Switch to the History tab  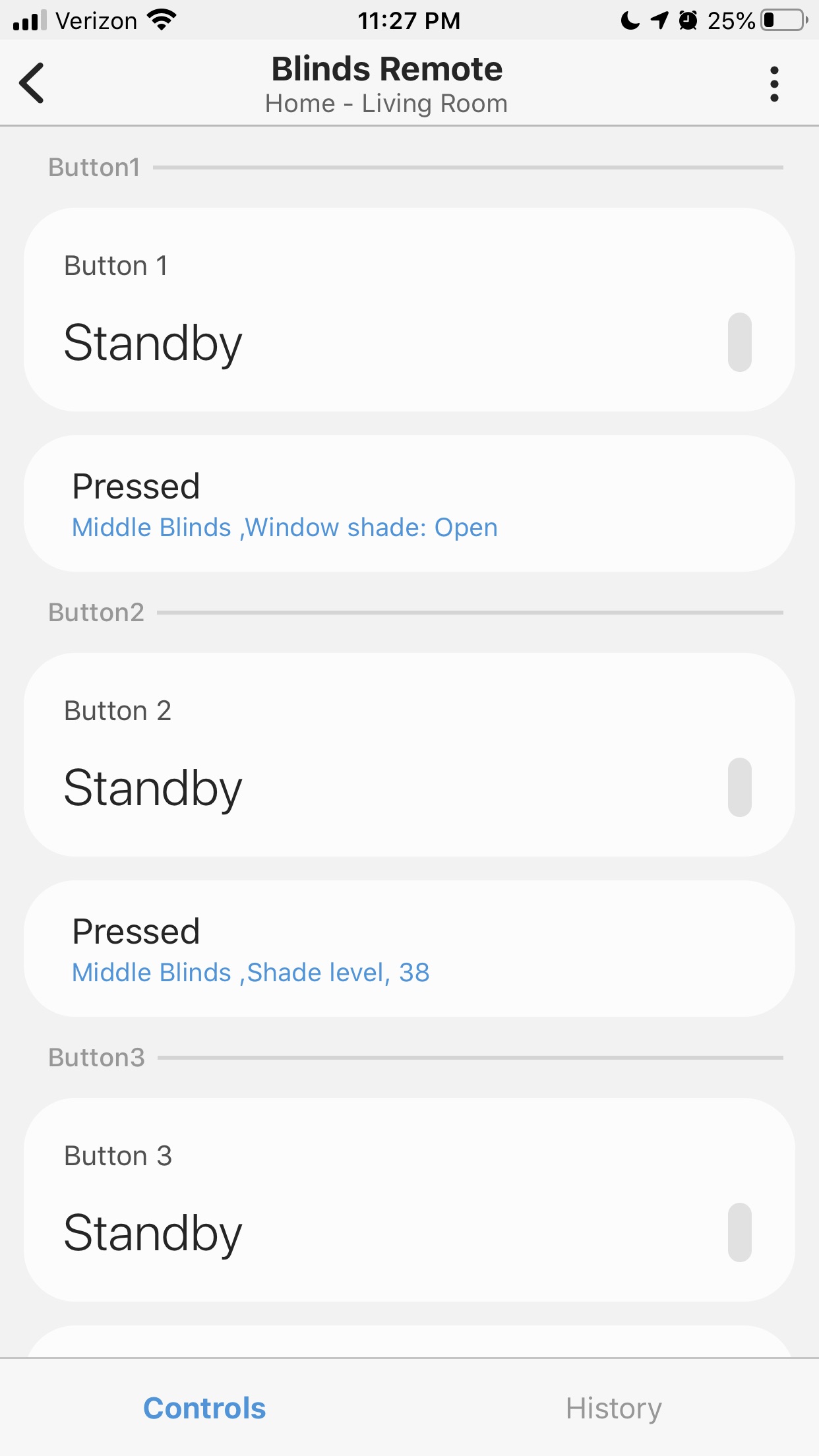coord(614,1408)
